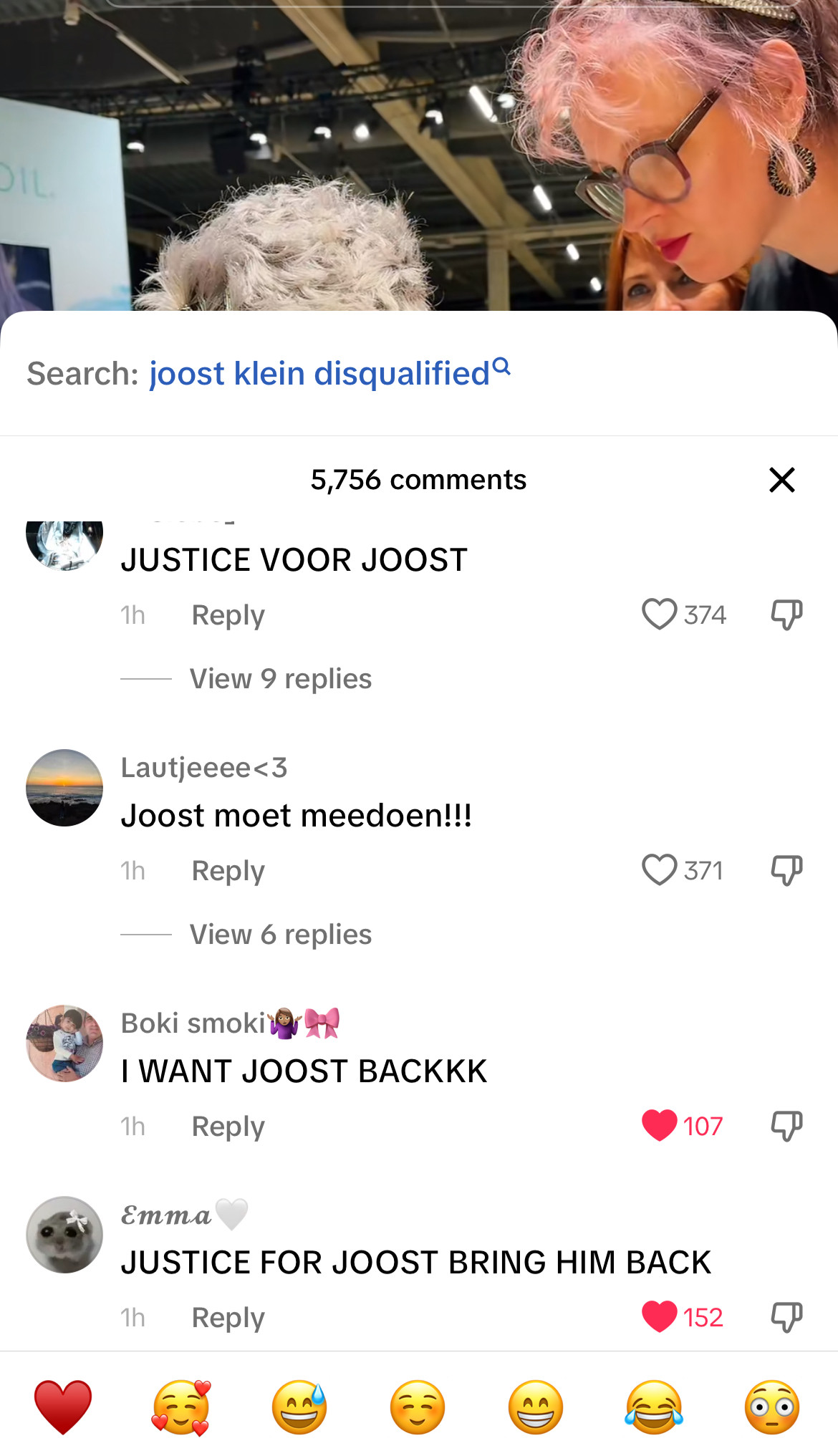Expand View 9 replies
Image resolution: width=838 pixels, height=1456 pixels.
(280, 678)
